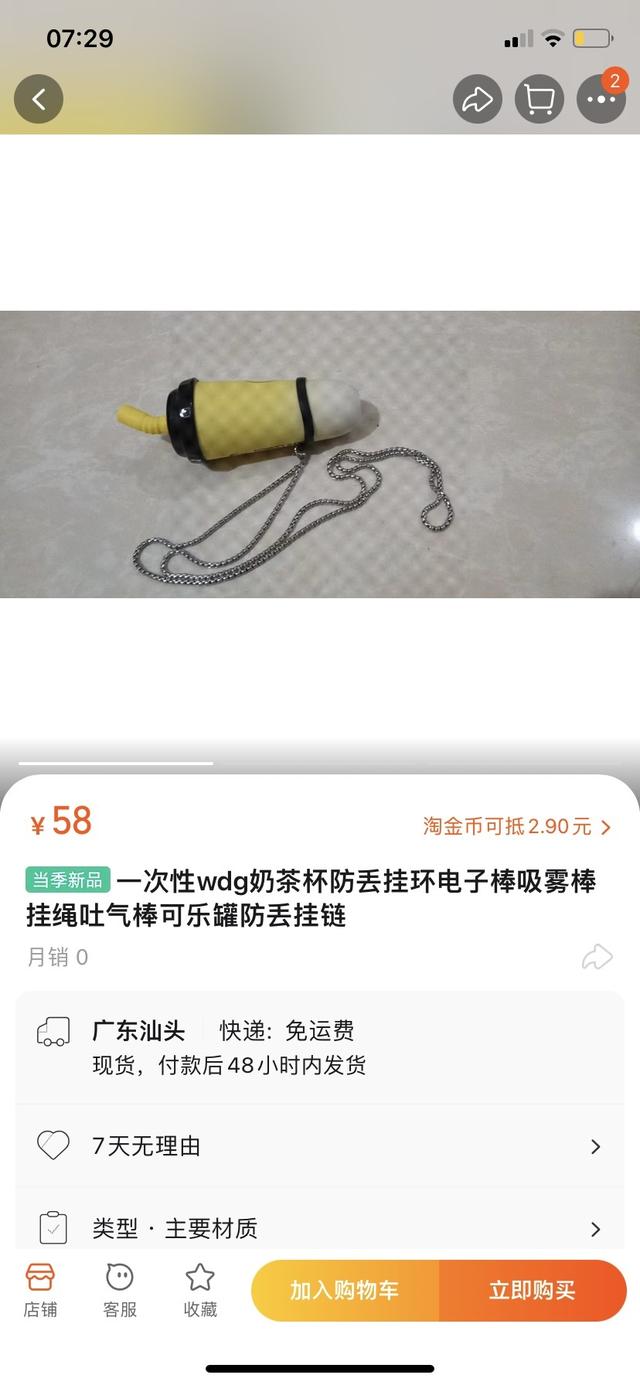Visit the 店铺 store page
This screenshot has height=1385, width=640.
coord(40,1290)
